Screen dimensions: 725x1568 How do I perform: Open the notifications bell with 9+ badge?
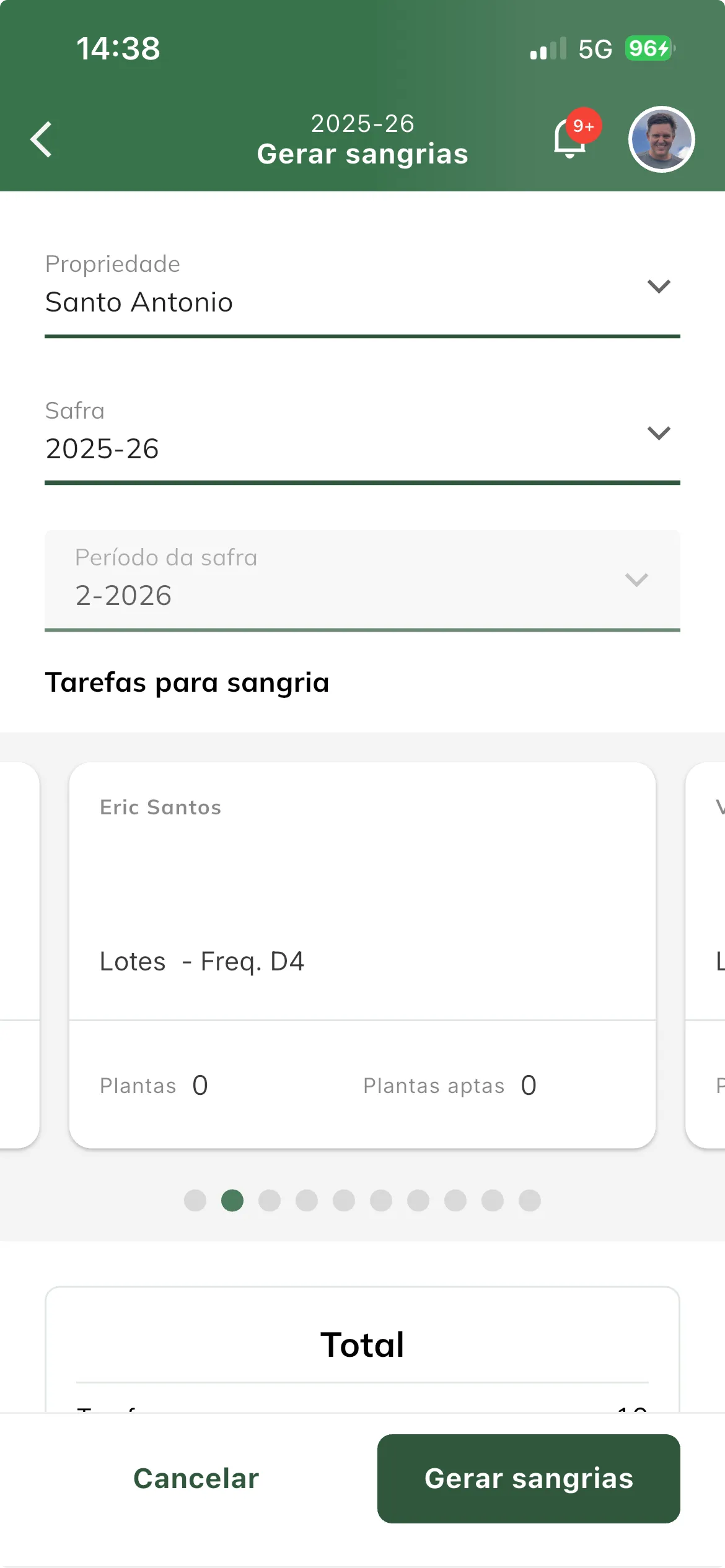[x=569, y=139]
